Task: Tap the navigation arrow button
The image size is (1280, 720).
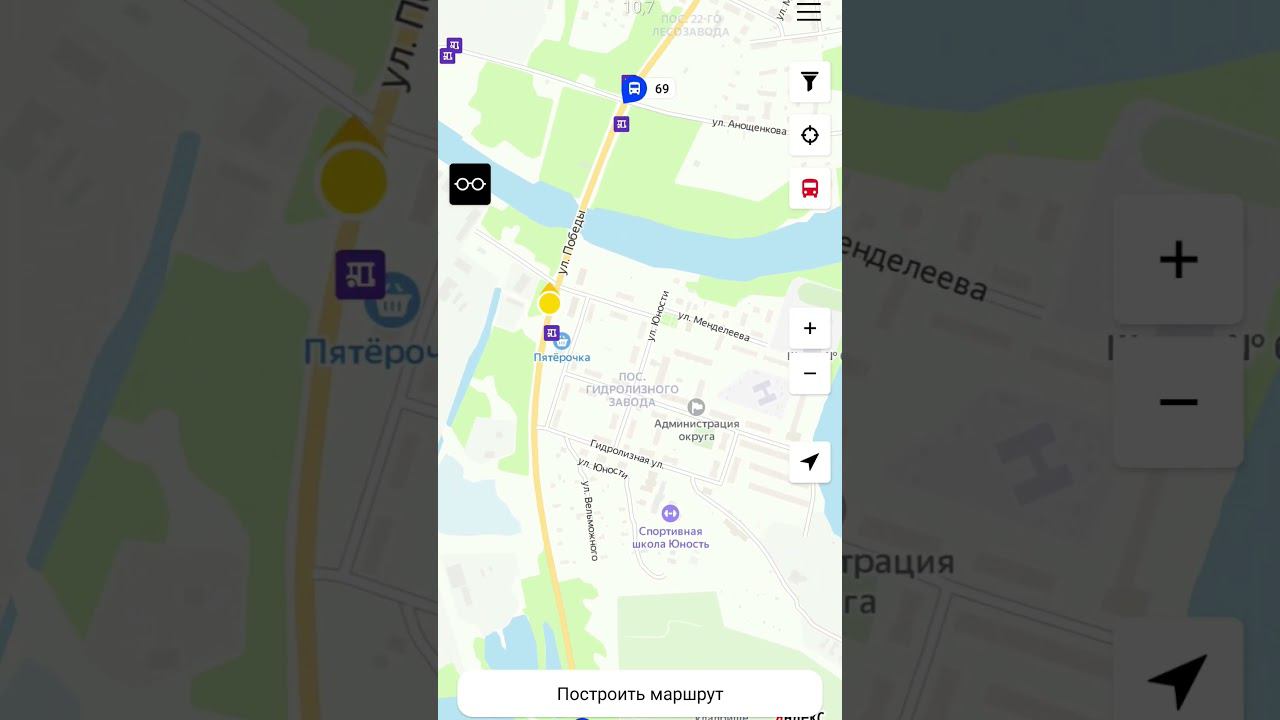Action: (809, 462)
